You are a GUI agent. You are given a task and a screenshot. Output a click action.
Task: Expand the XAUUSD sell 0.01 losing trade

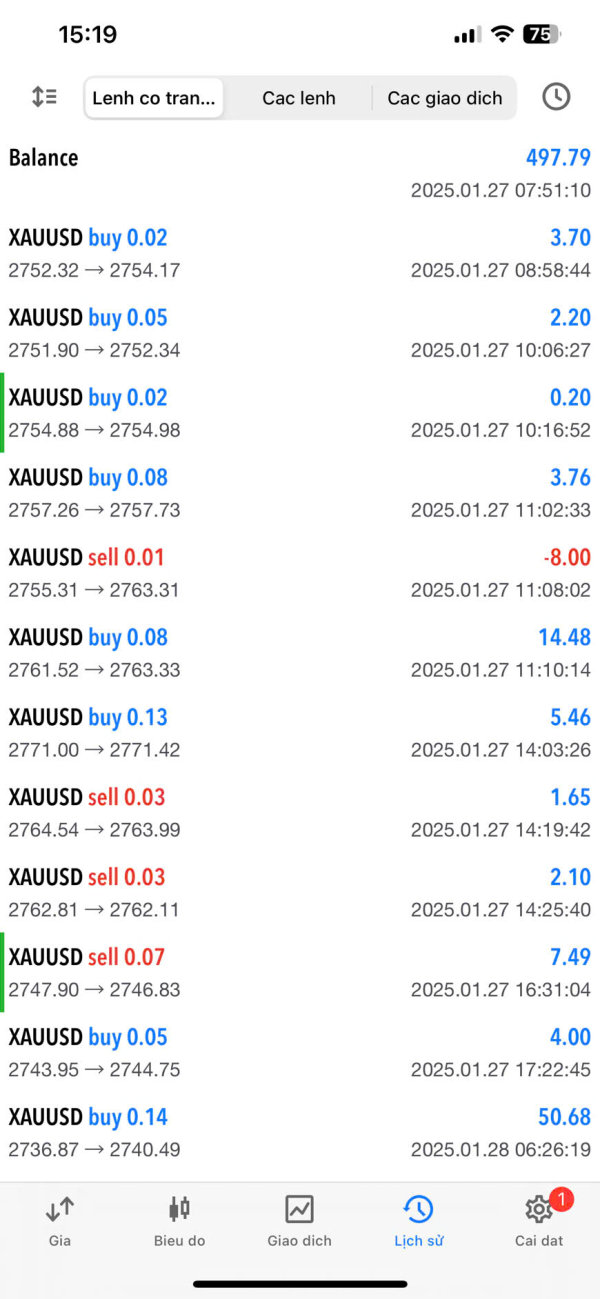pos(300,572)
